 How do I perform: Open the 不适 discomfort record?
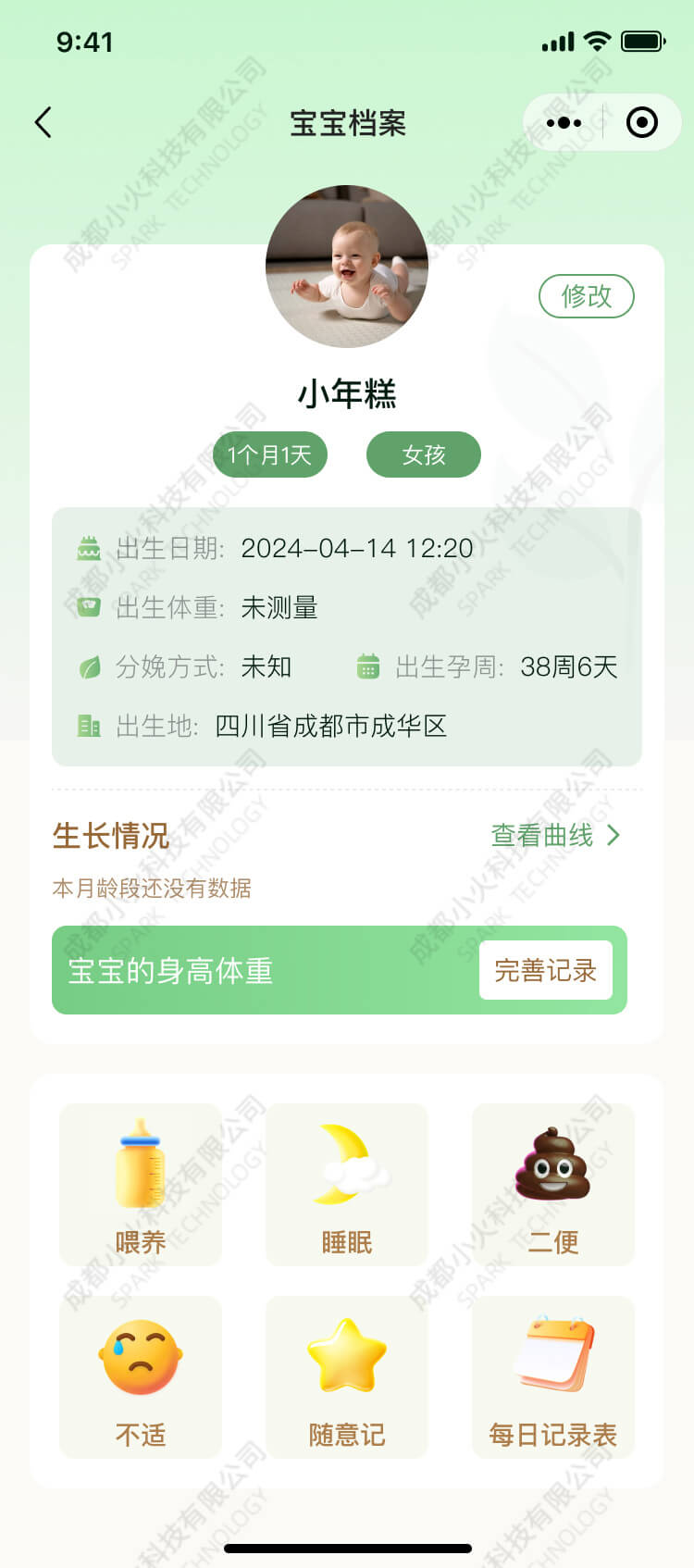coord(141,1377)
